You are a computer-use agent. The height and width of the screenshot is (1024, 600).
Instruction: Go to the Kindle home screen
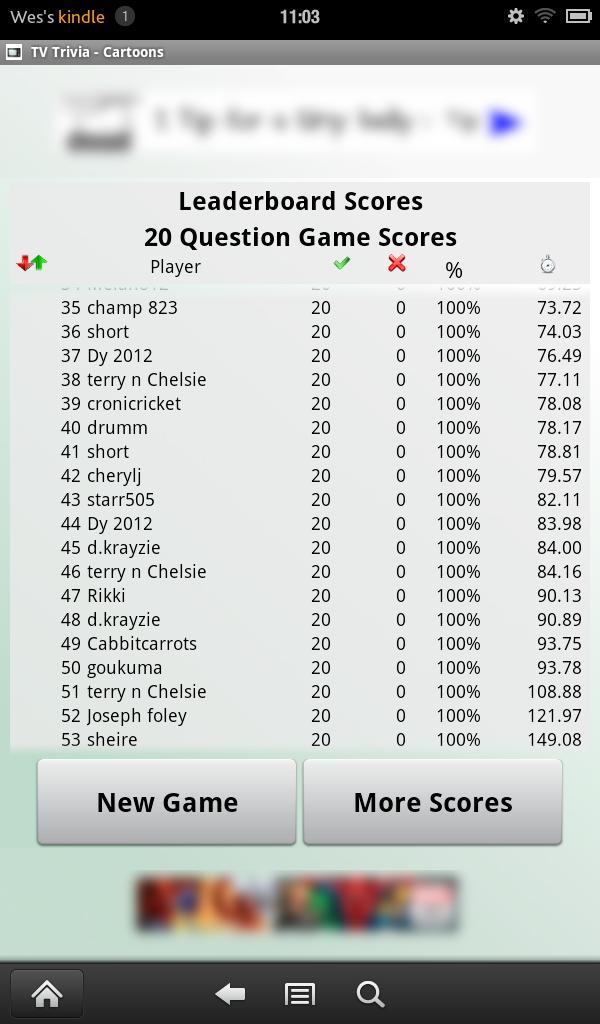coord(46,993)
